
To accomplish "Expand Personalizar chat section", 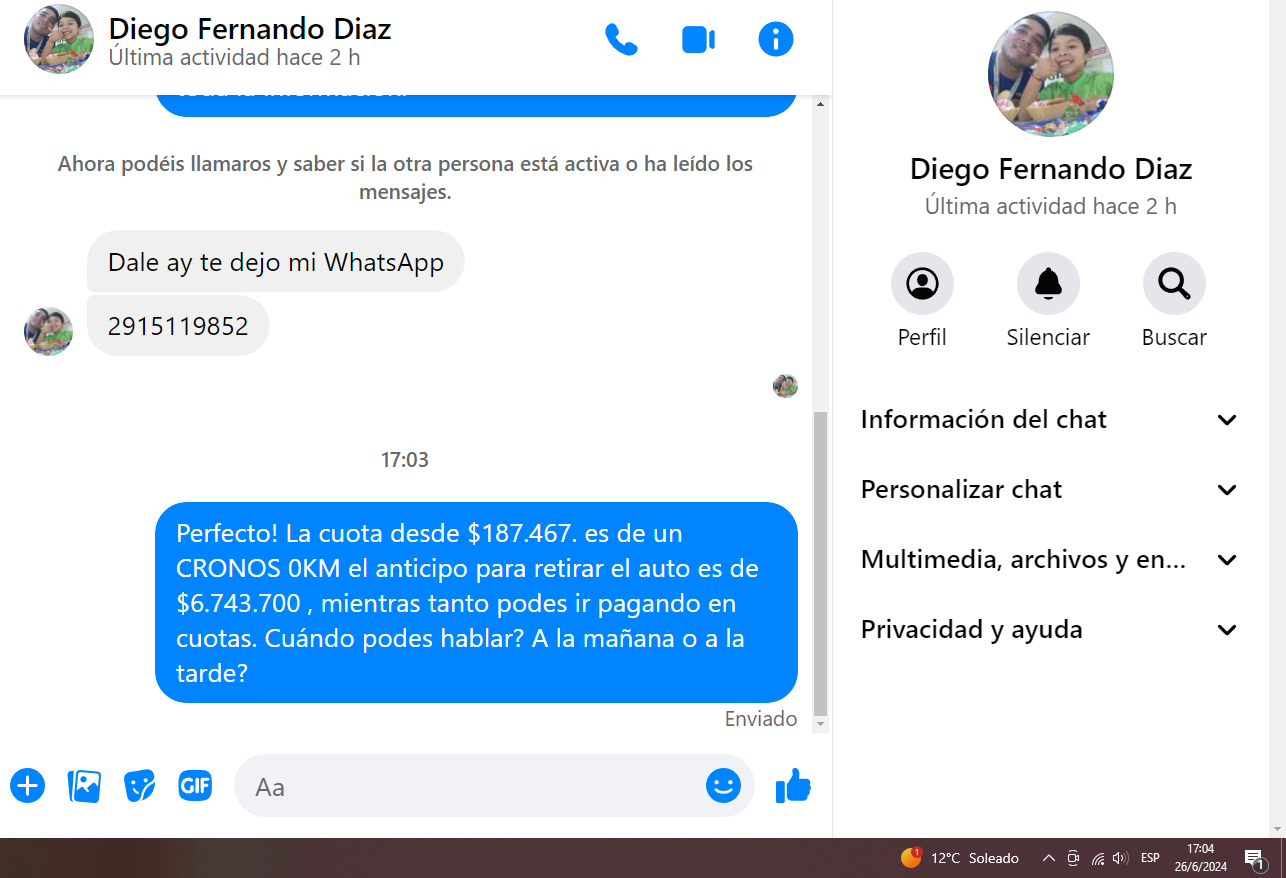I will 1049,490.
